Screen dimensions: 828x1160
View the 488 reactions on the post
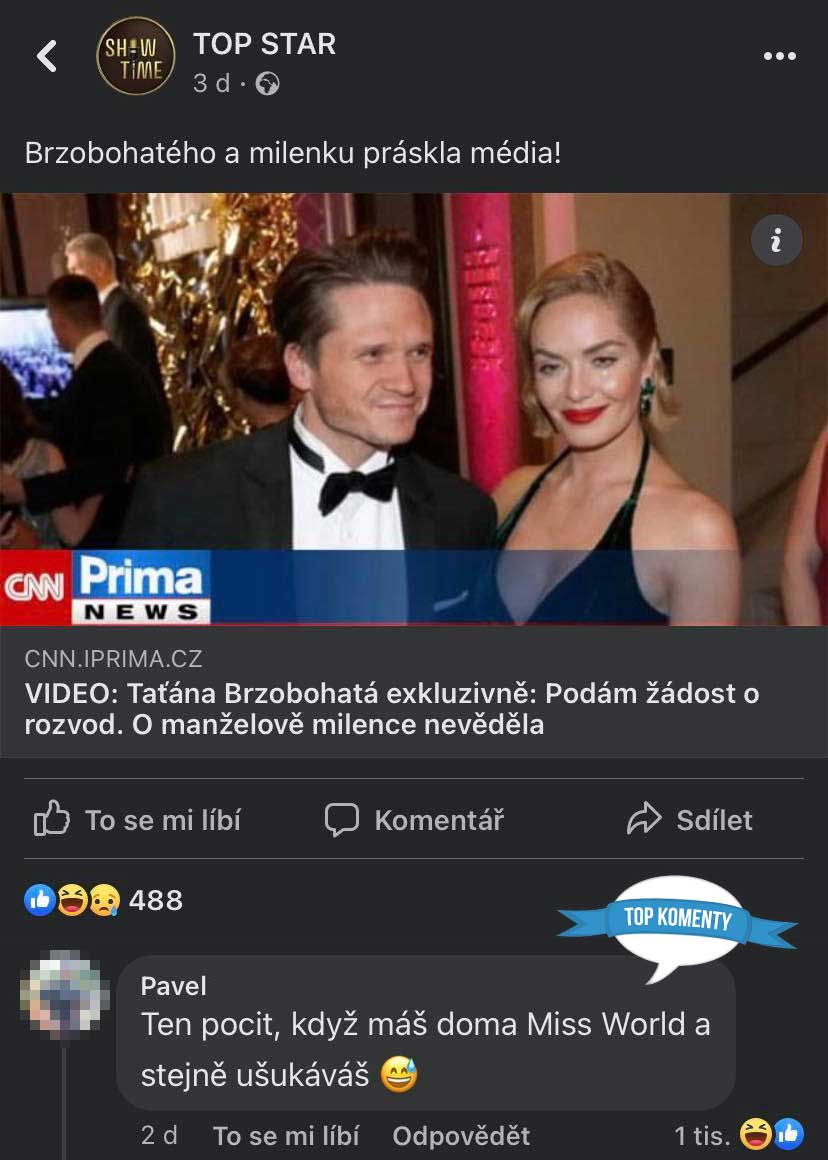click(x=104, y=900)
